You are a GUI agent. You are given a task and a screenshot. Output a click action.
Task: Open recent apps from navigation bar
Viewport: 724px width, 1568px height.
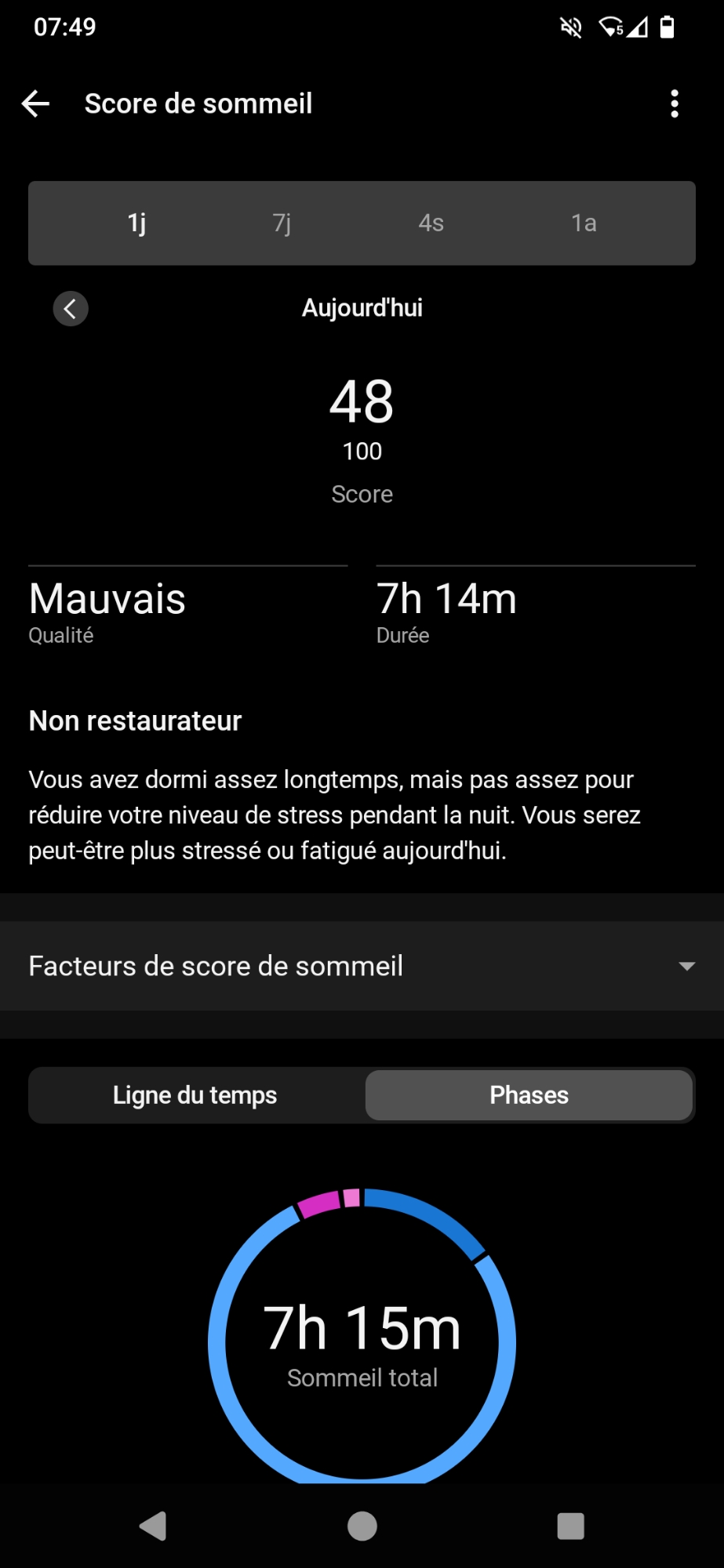[x=570, y=1526]
